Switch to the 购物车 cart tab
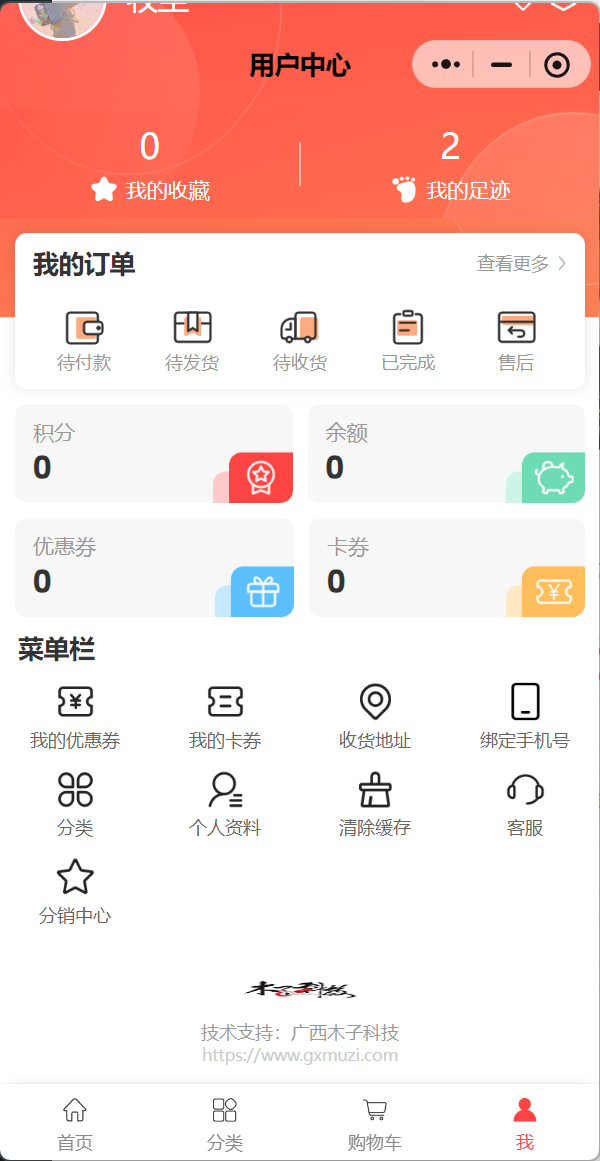600x1161 pixels. [x=375, y=1124]
